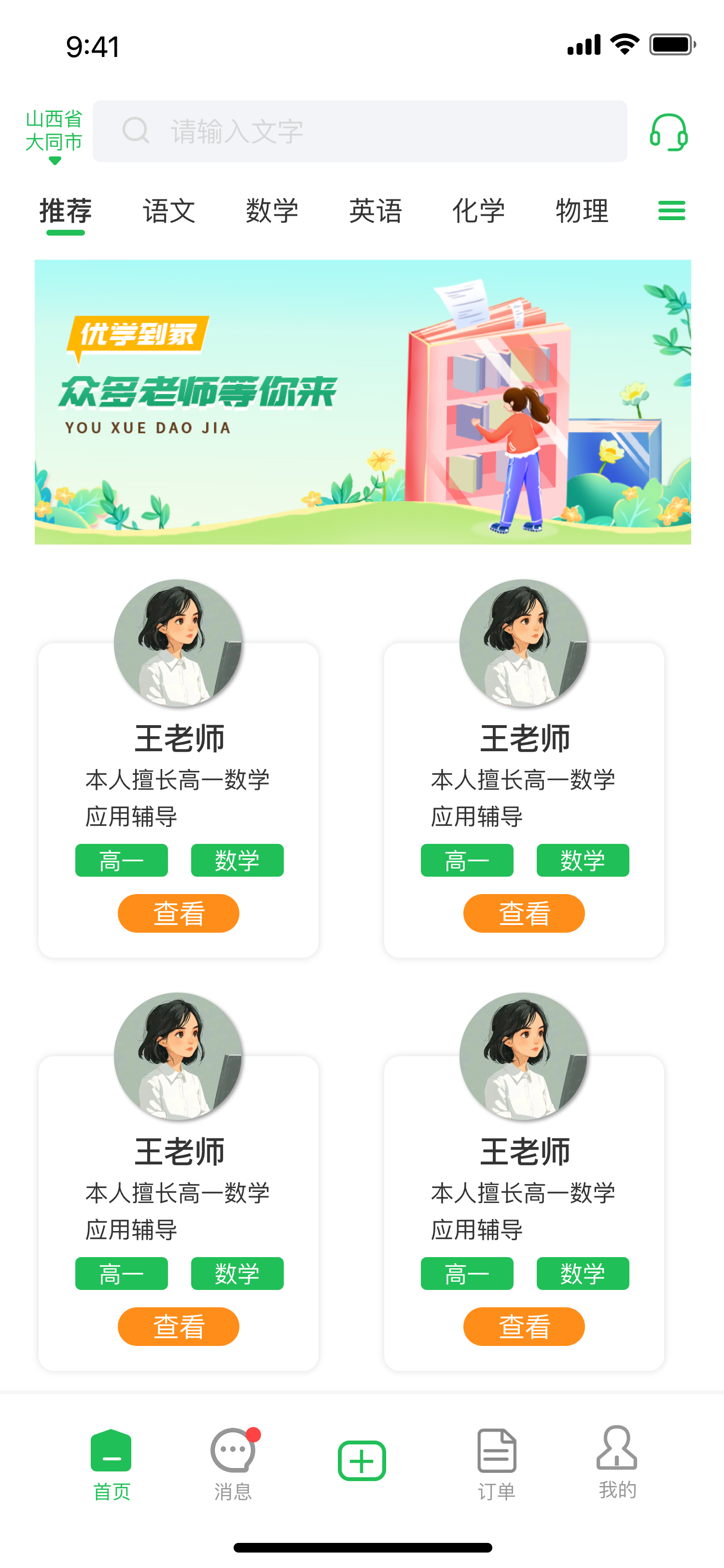Switch to the 物理 tab
This screenshot has height=1568, width=724.
pos(582,211)
